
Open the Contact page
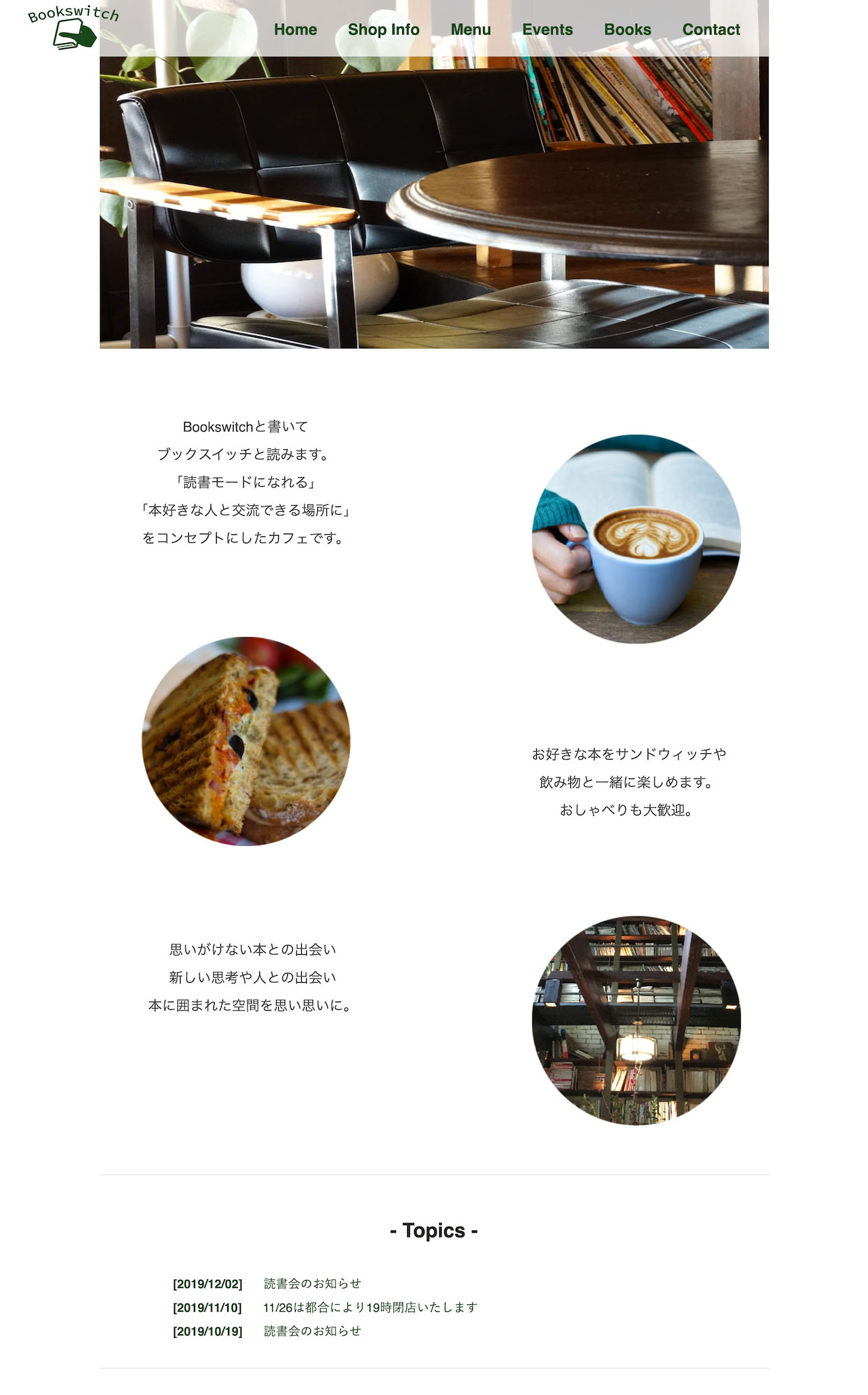[711, 29]
